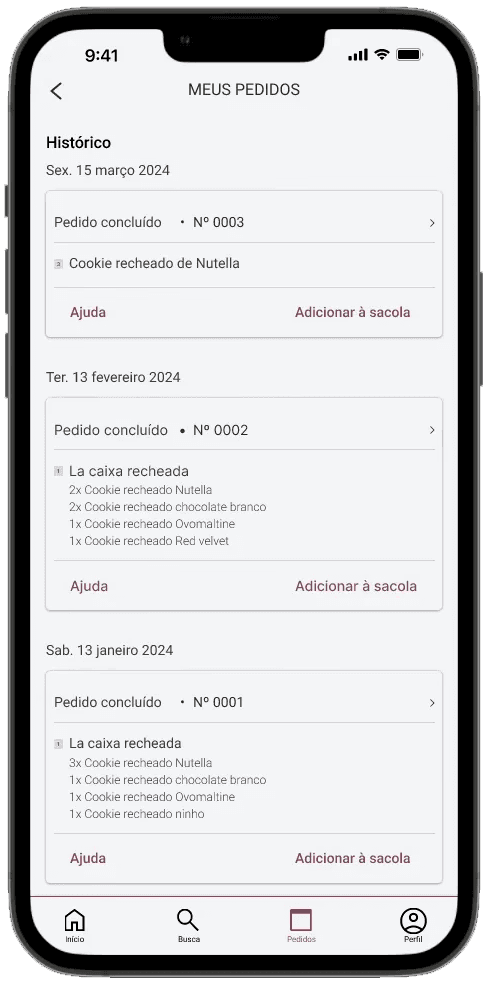The height and width of the screenshot is (981, 489).
Task: Re-add order Nº 0001 to the sacola
Action: [x=353, y=858]
